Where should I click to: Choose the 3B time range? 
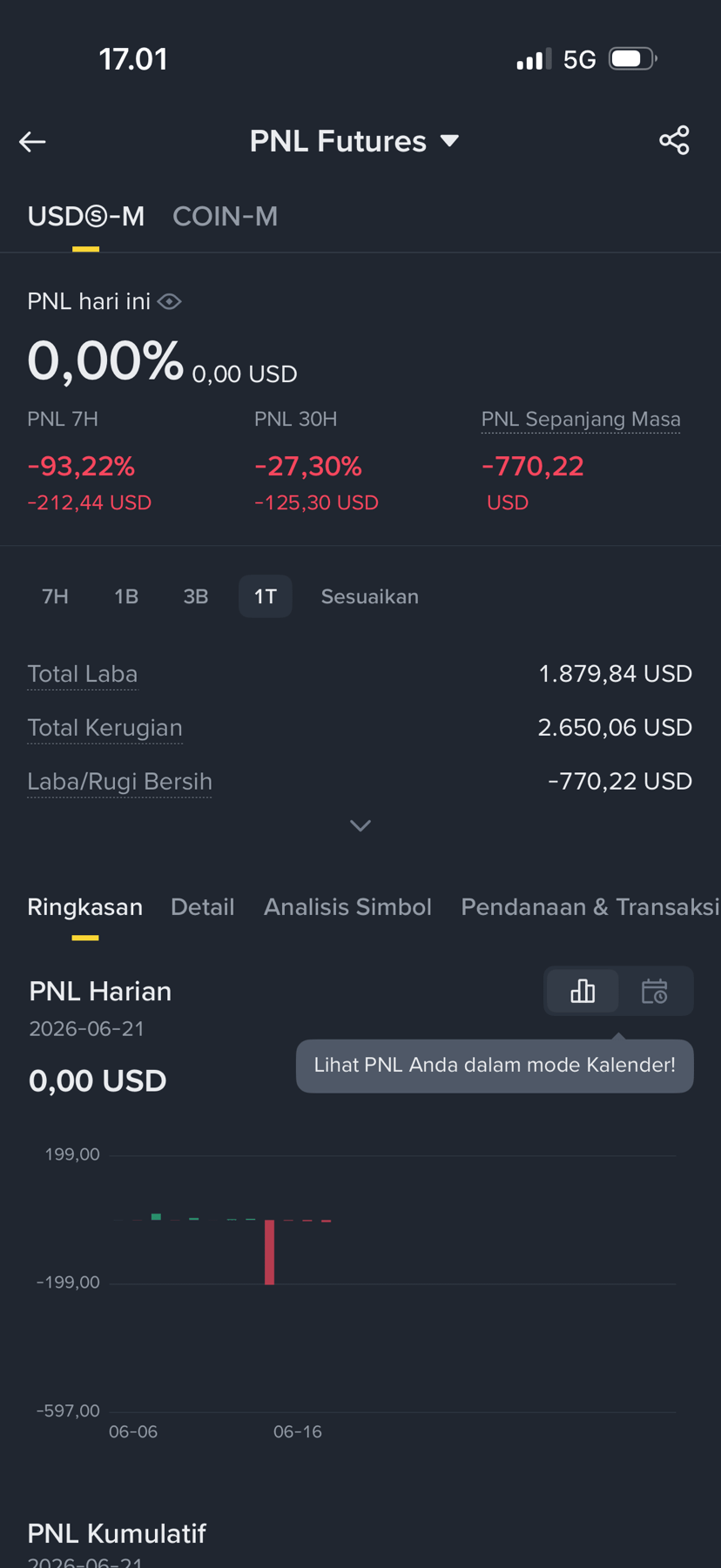(x=196, y=596)
